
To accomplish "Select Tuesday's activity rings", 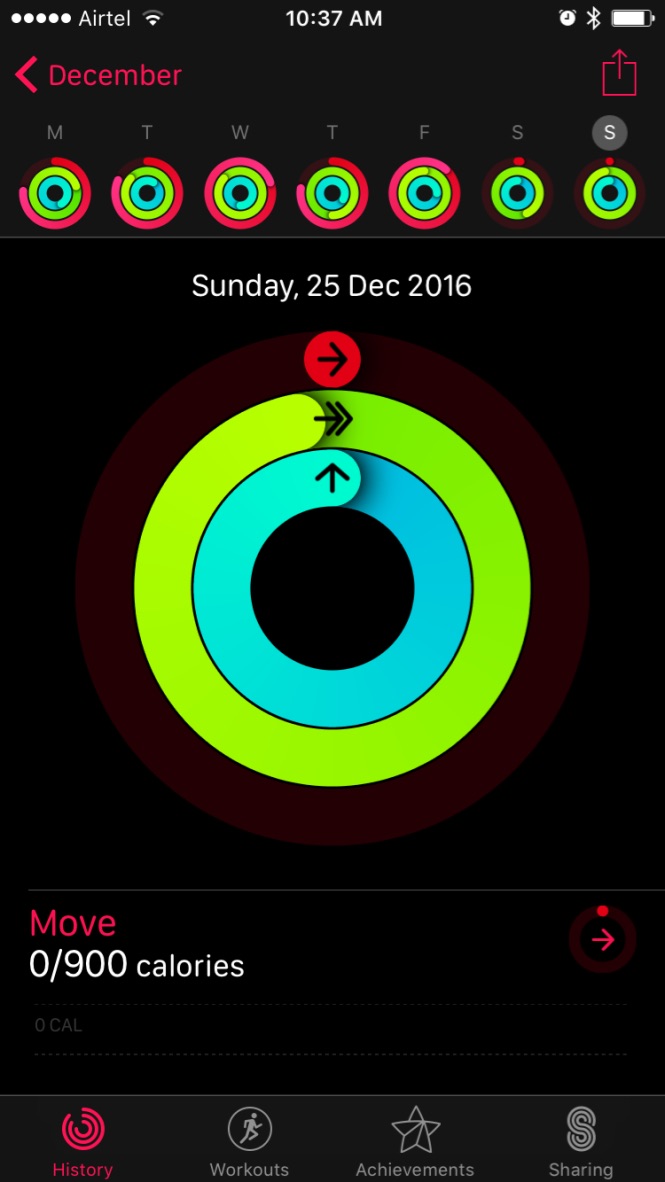I will 147,192.
